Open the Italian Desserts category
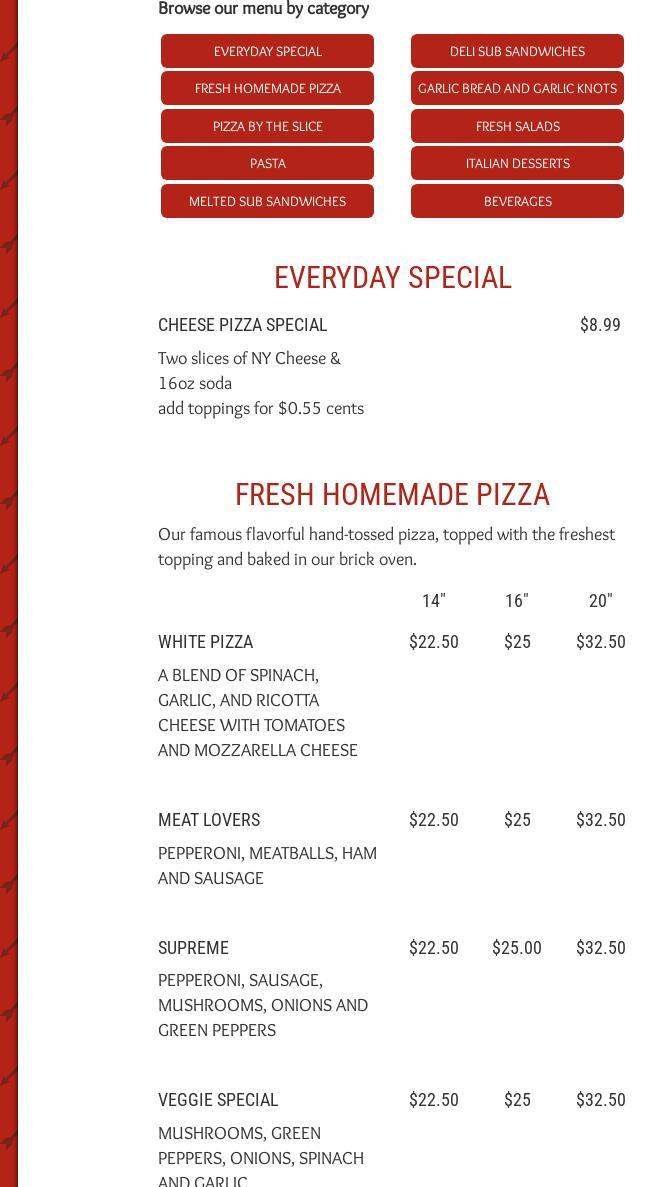The image size is (665, 1187). tap(517, 163)
